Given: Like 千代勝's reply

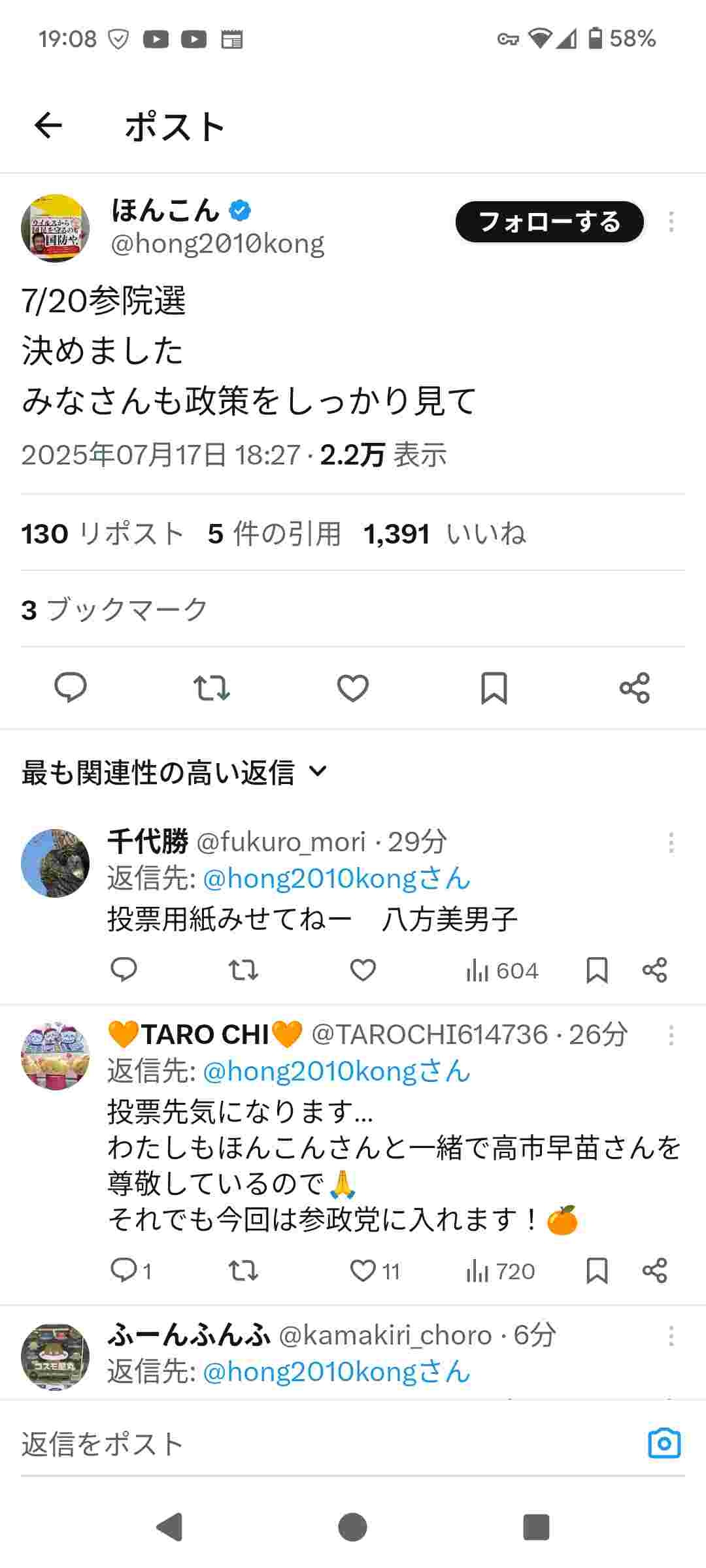Looking at the screenshot, I should coord(363,970).
